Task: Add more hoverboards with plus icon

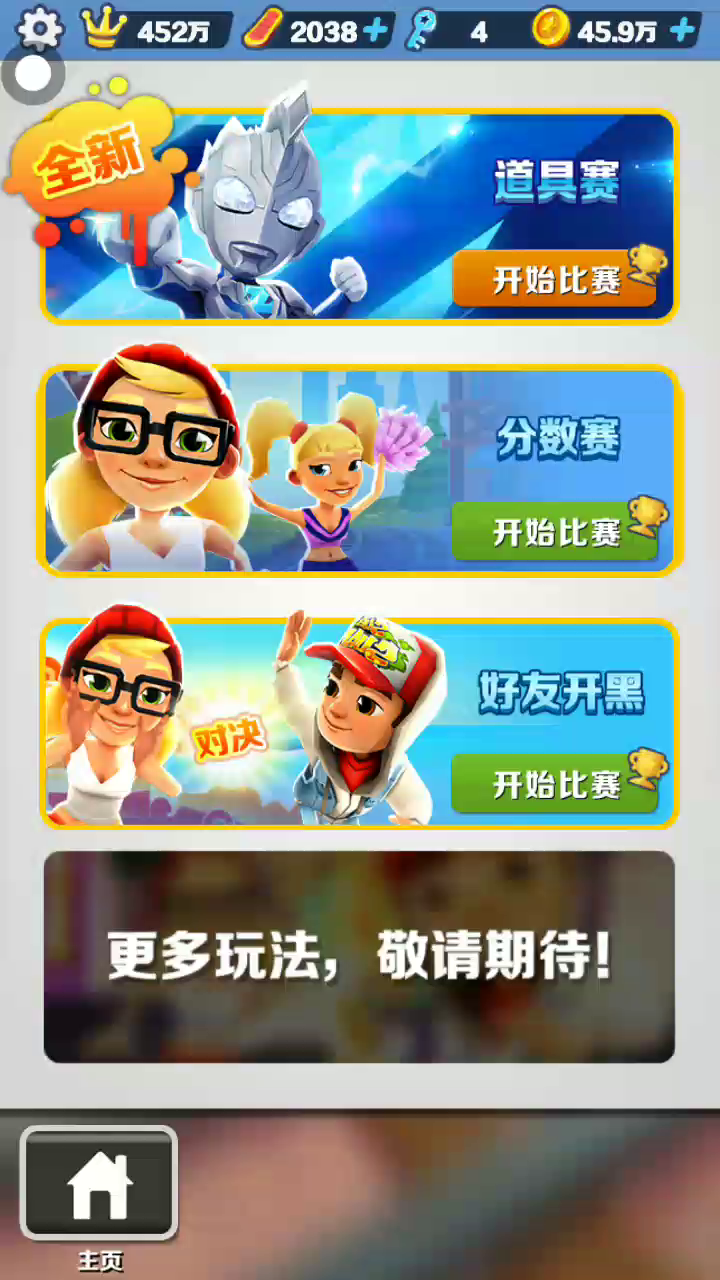Action: [376, 31]
